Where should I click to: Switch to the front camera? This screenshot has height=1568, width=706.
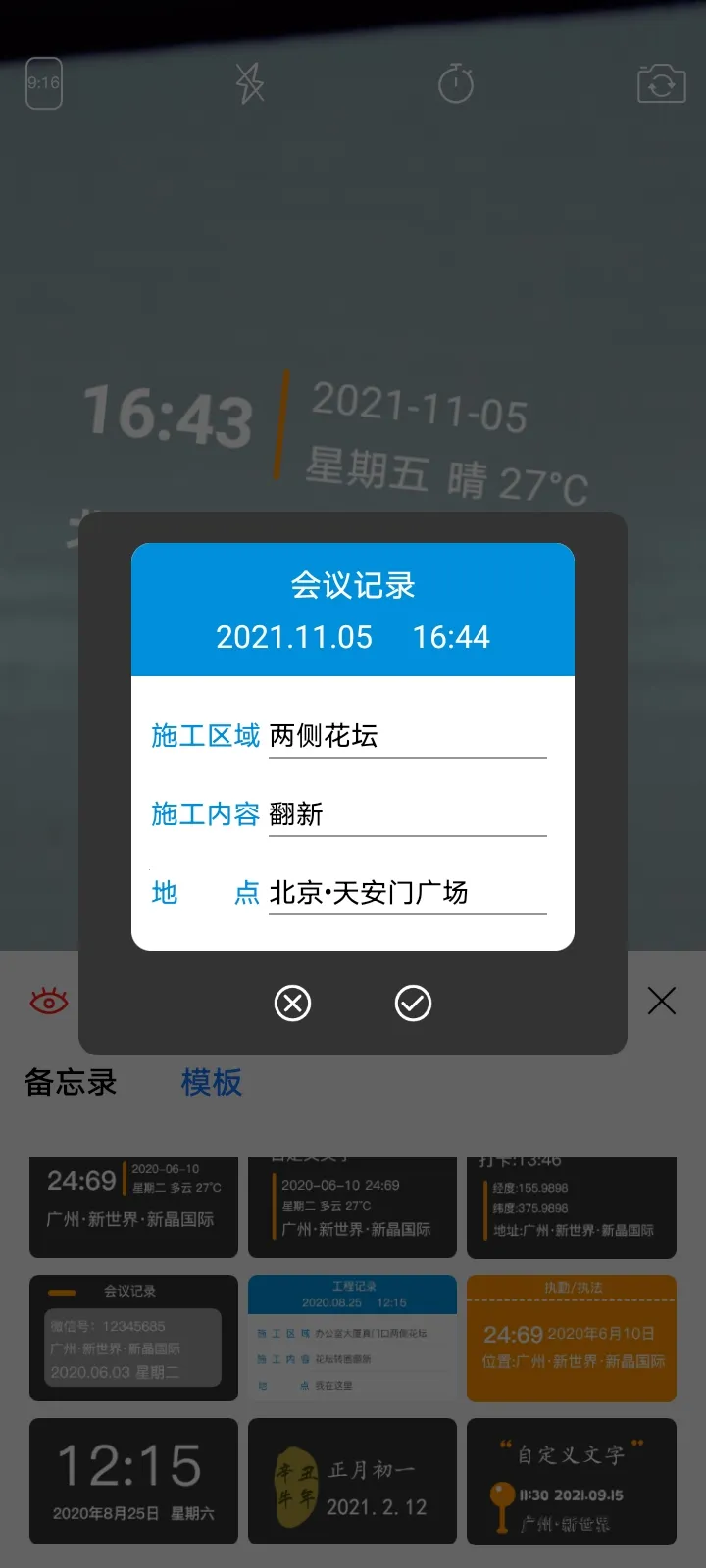click(660, 84)
